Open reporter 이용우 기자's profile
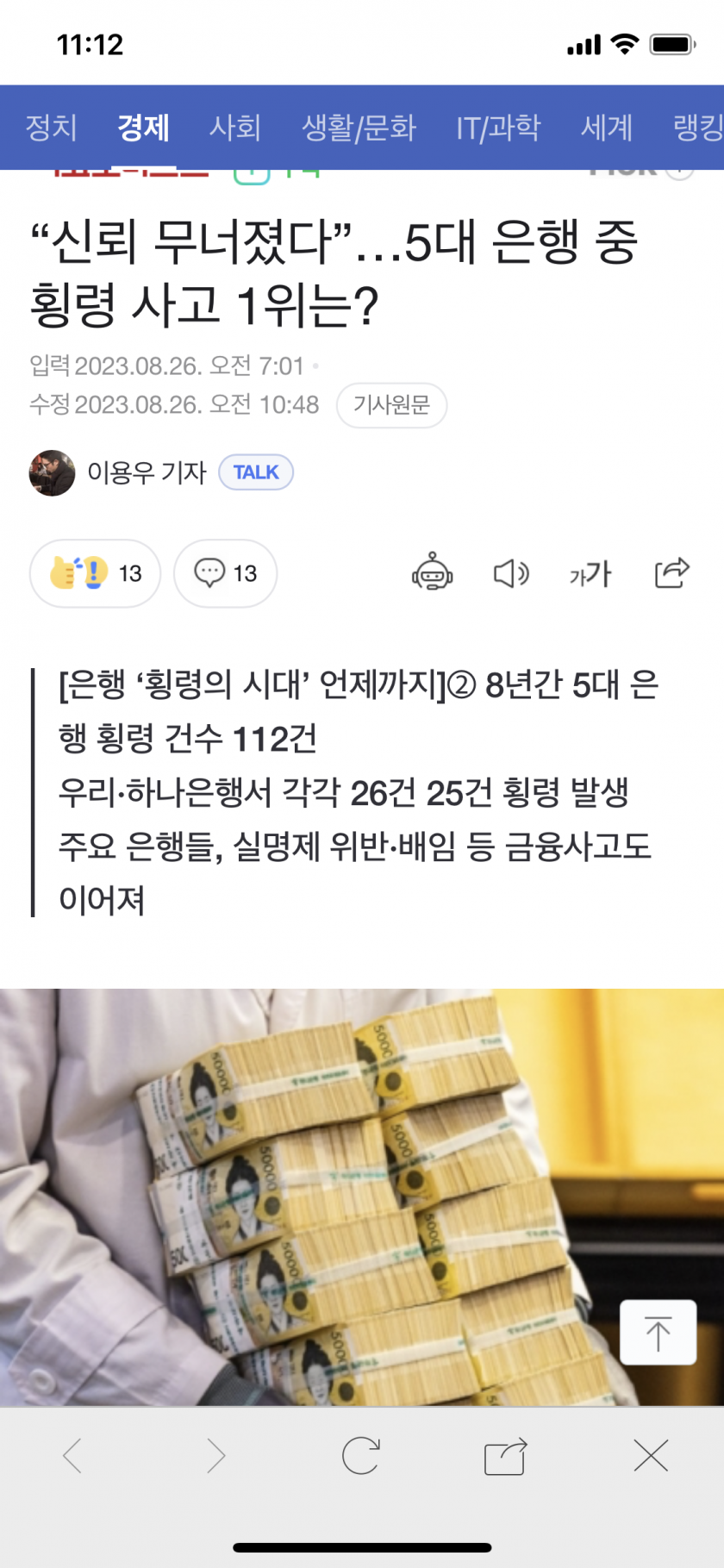Viewport: 724px width, 1568px height. [x=117, y=472]
